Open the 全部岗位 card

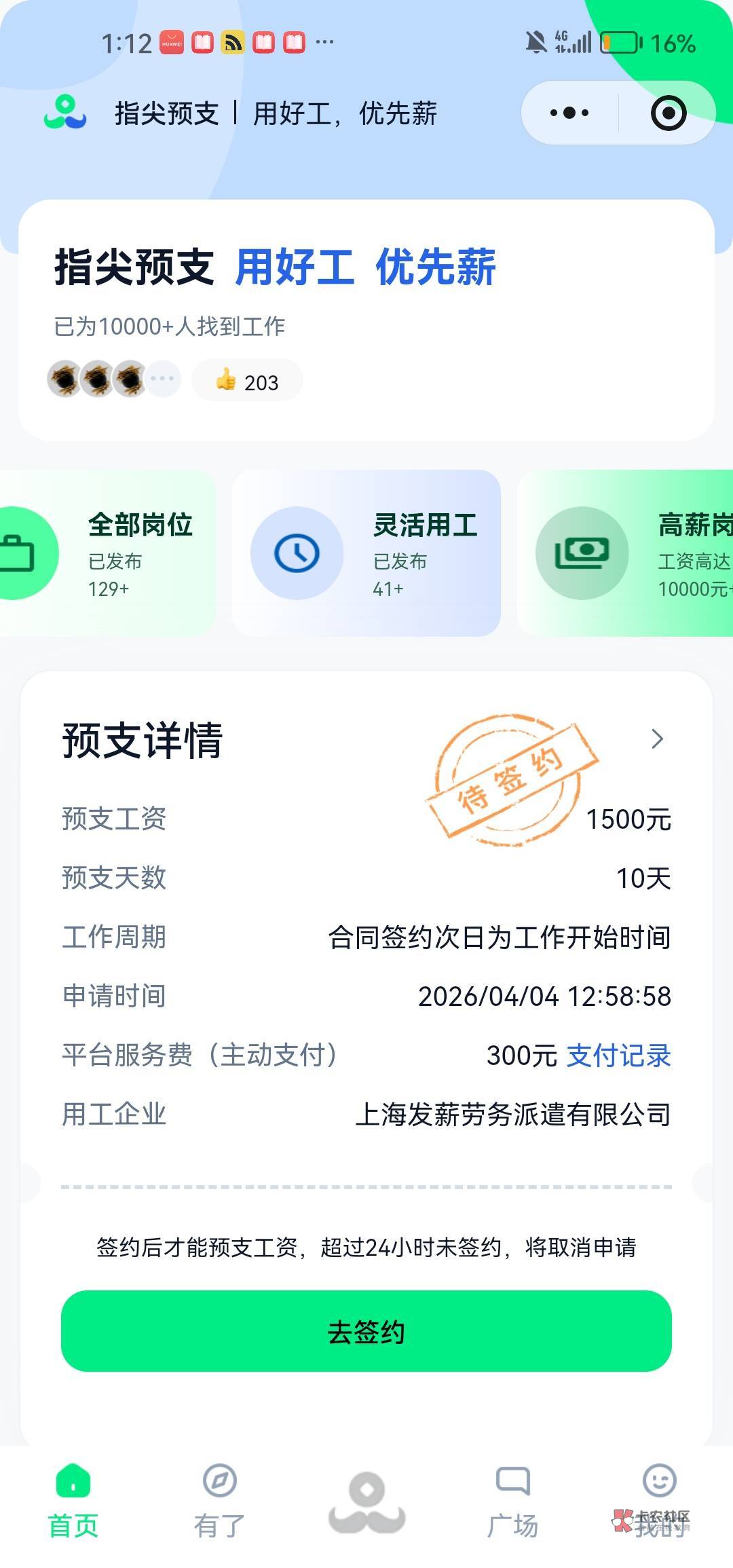pos(107,553)
